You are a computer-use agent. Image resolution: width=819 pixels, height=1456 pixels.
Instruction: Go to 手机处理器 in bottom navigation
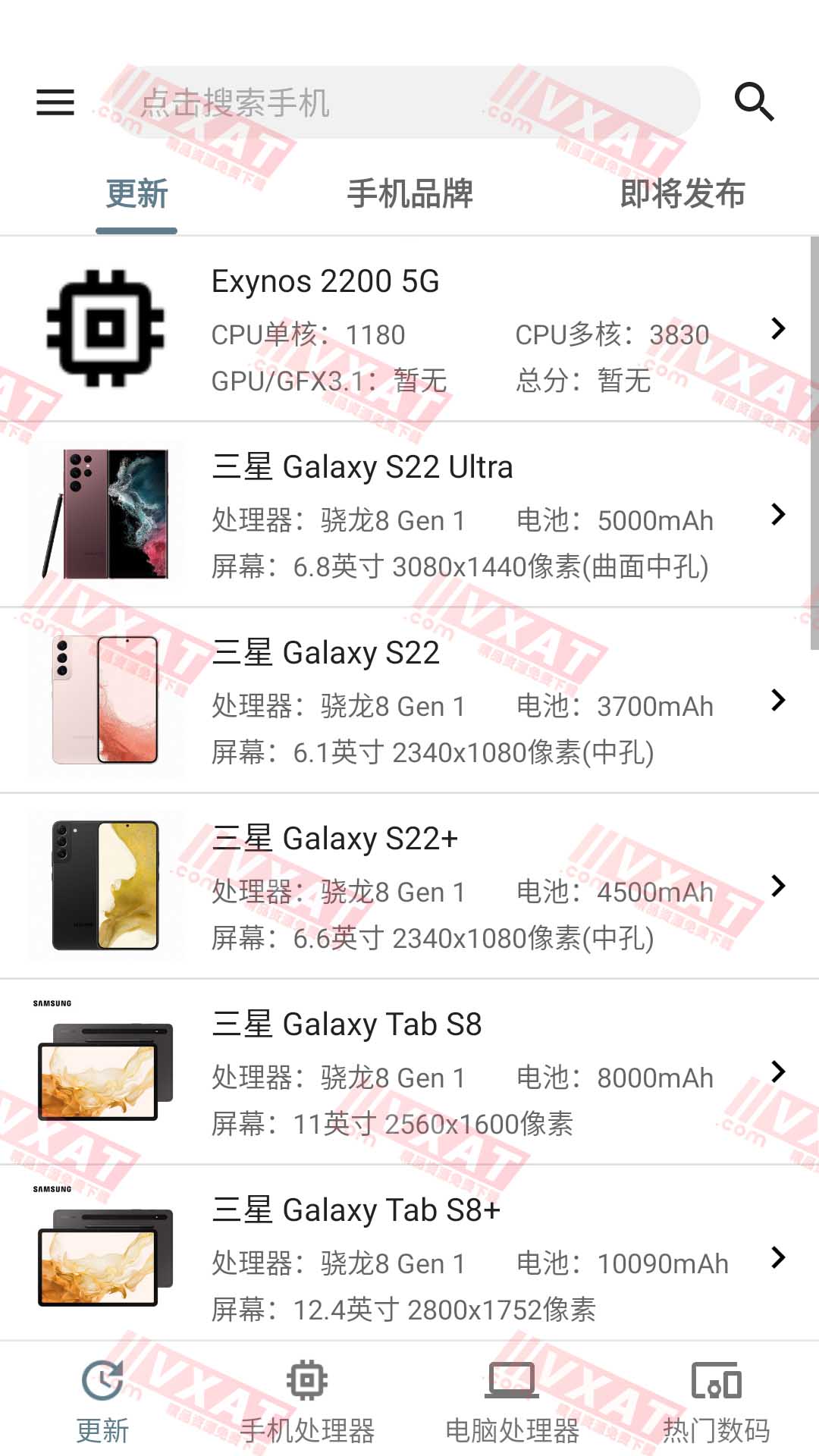[x=307, y=1401]
